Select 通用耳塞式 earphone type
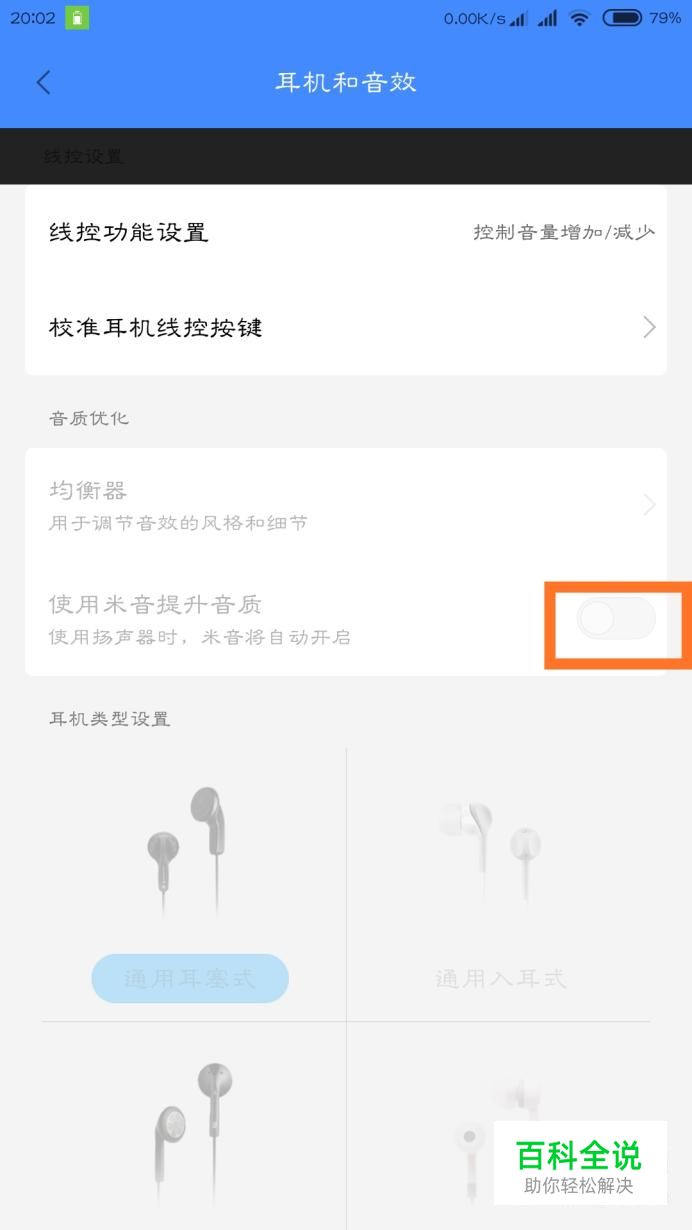 click(190, 978)
